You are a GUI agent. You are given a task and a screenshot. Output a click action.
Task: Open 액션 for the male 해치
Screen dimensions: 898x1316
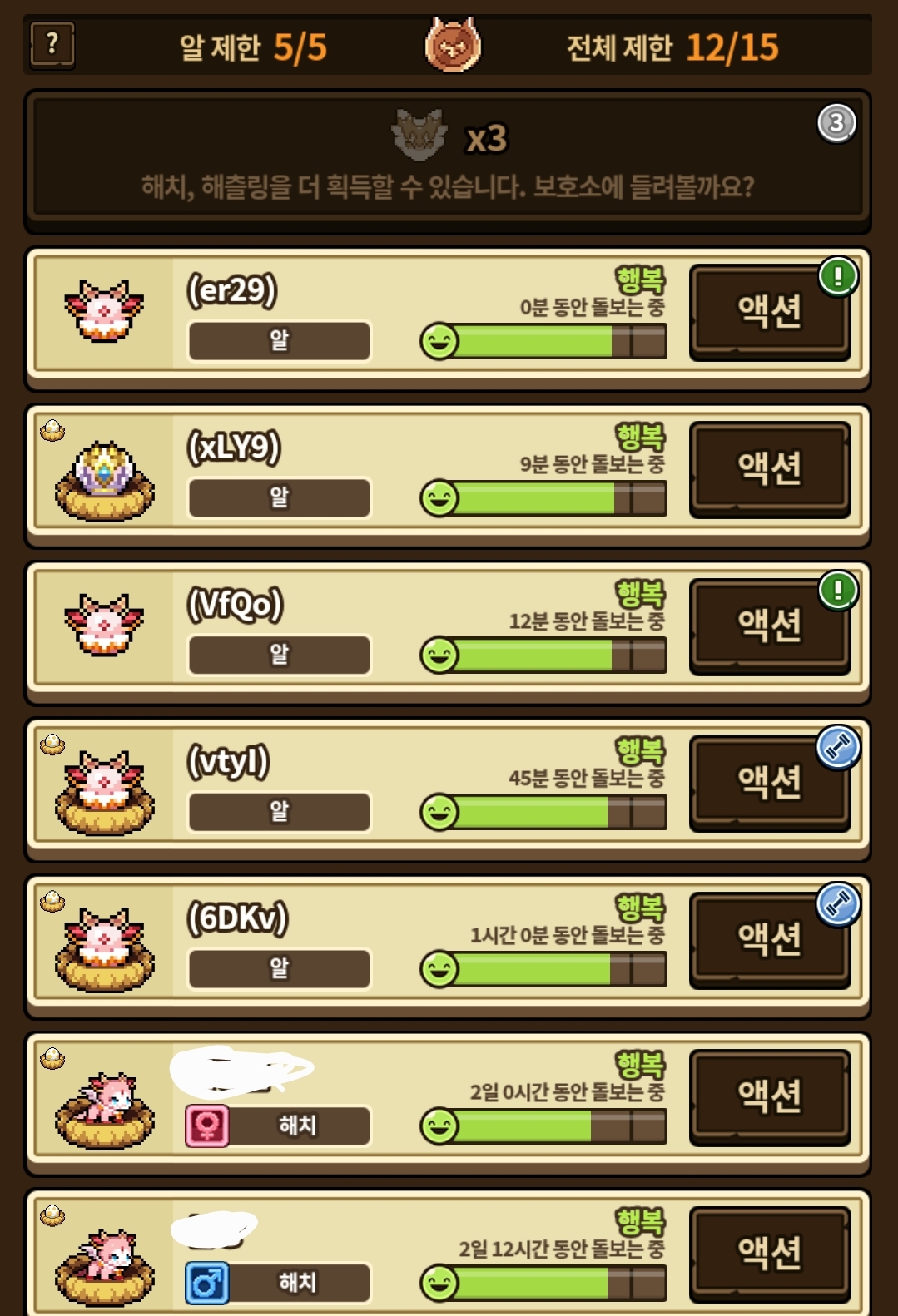[770, 1254]
